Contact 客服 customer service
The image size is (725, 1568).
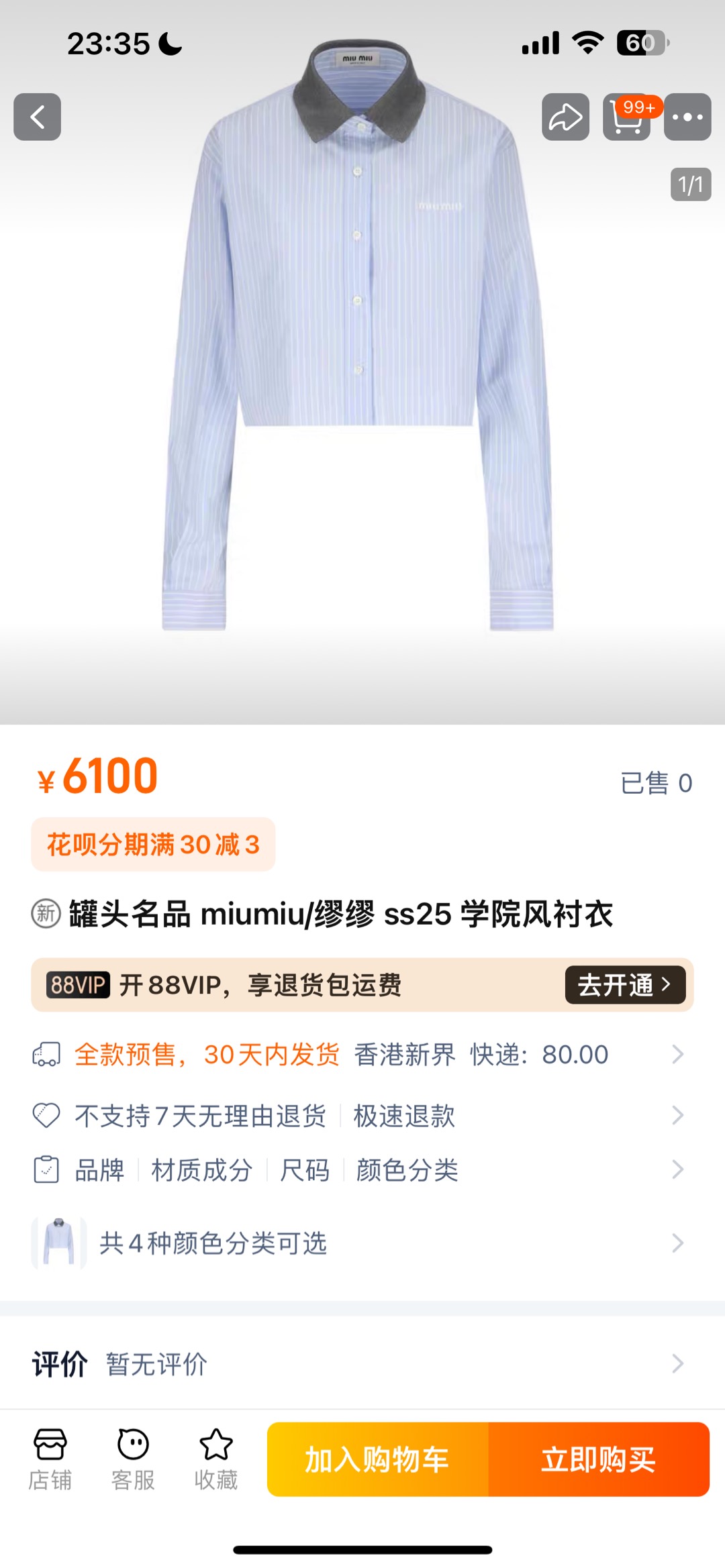[x=133, y=1459]
